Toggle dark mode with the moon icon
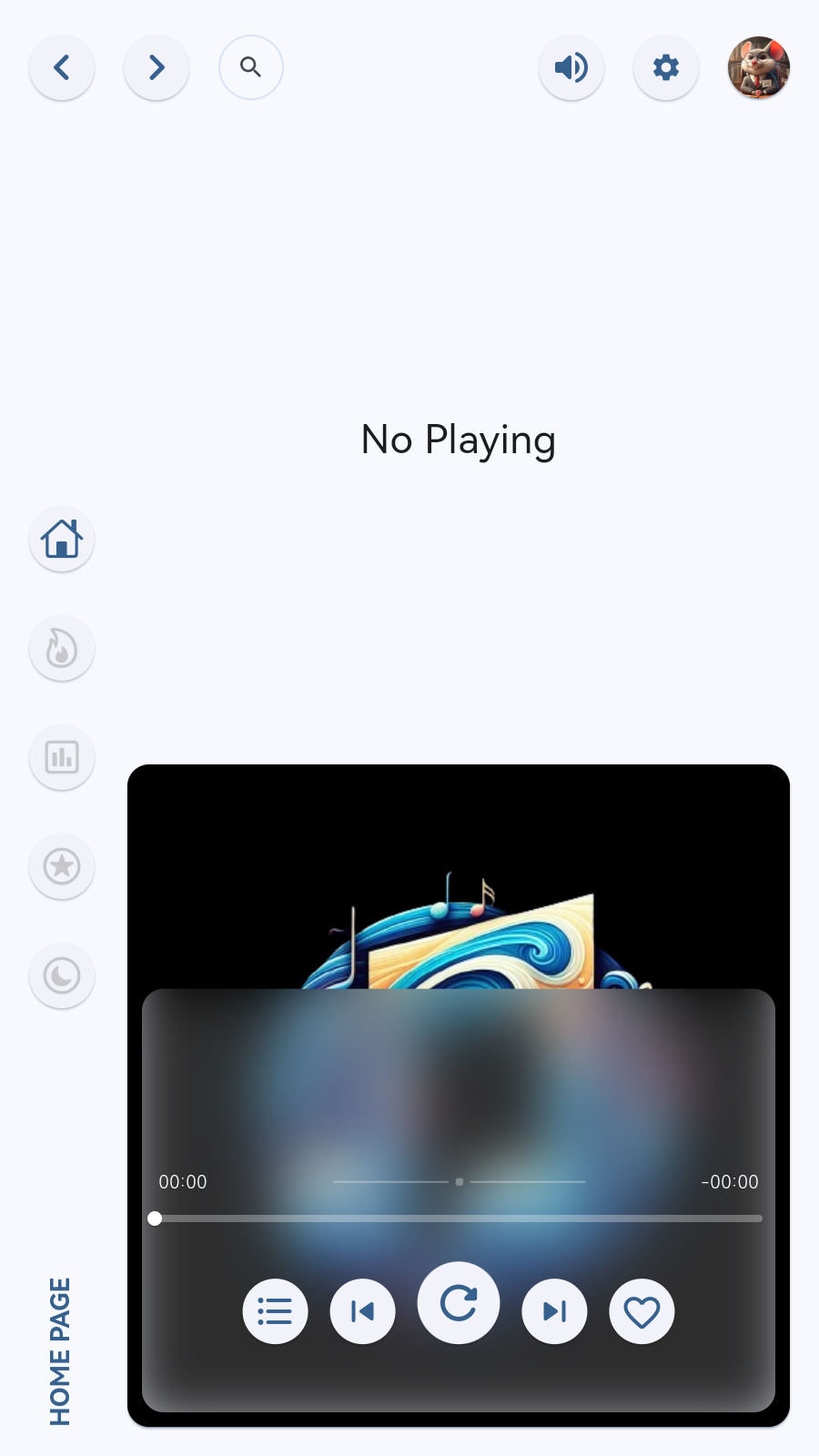This screenshot has height=1456, width=819. click(62, 976)
